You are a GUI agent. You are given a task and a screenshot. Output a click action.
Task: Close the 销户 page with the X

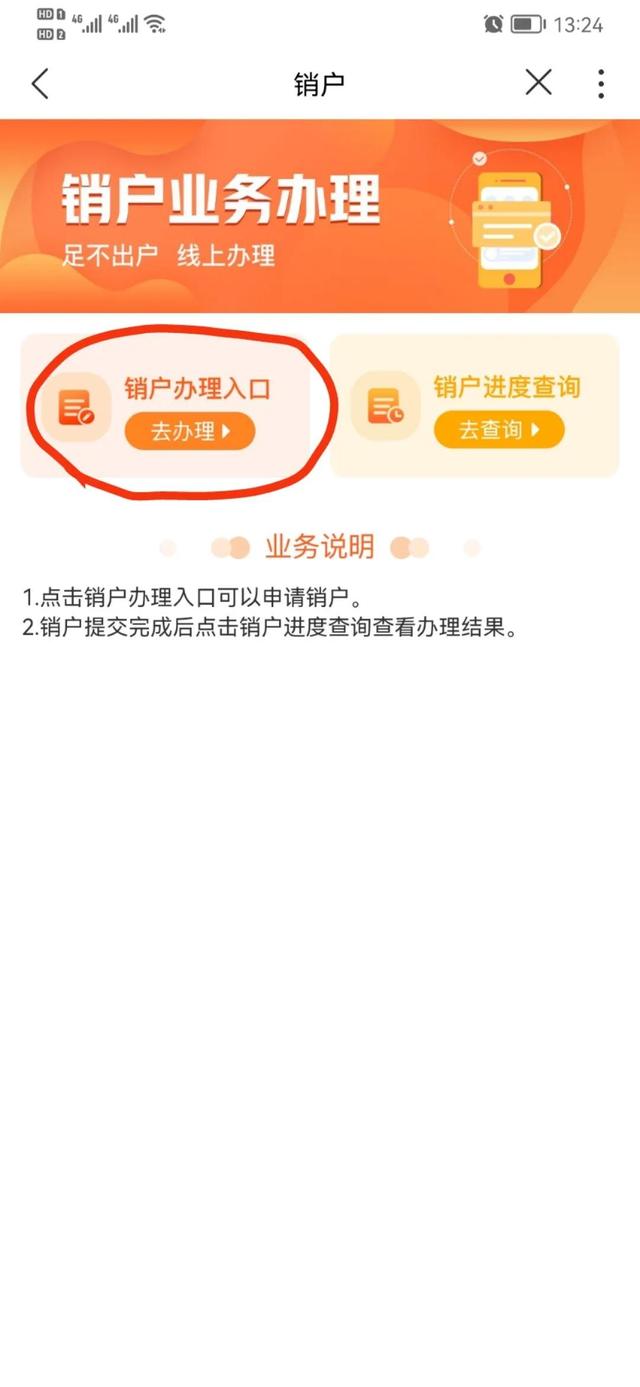pyautogui.click(x=538, y=83)
